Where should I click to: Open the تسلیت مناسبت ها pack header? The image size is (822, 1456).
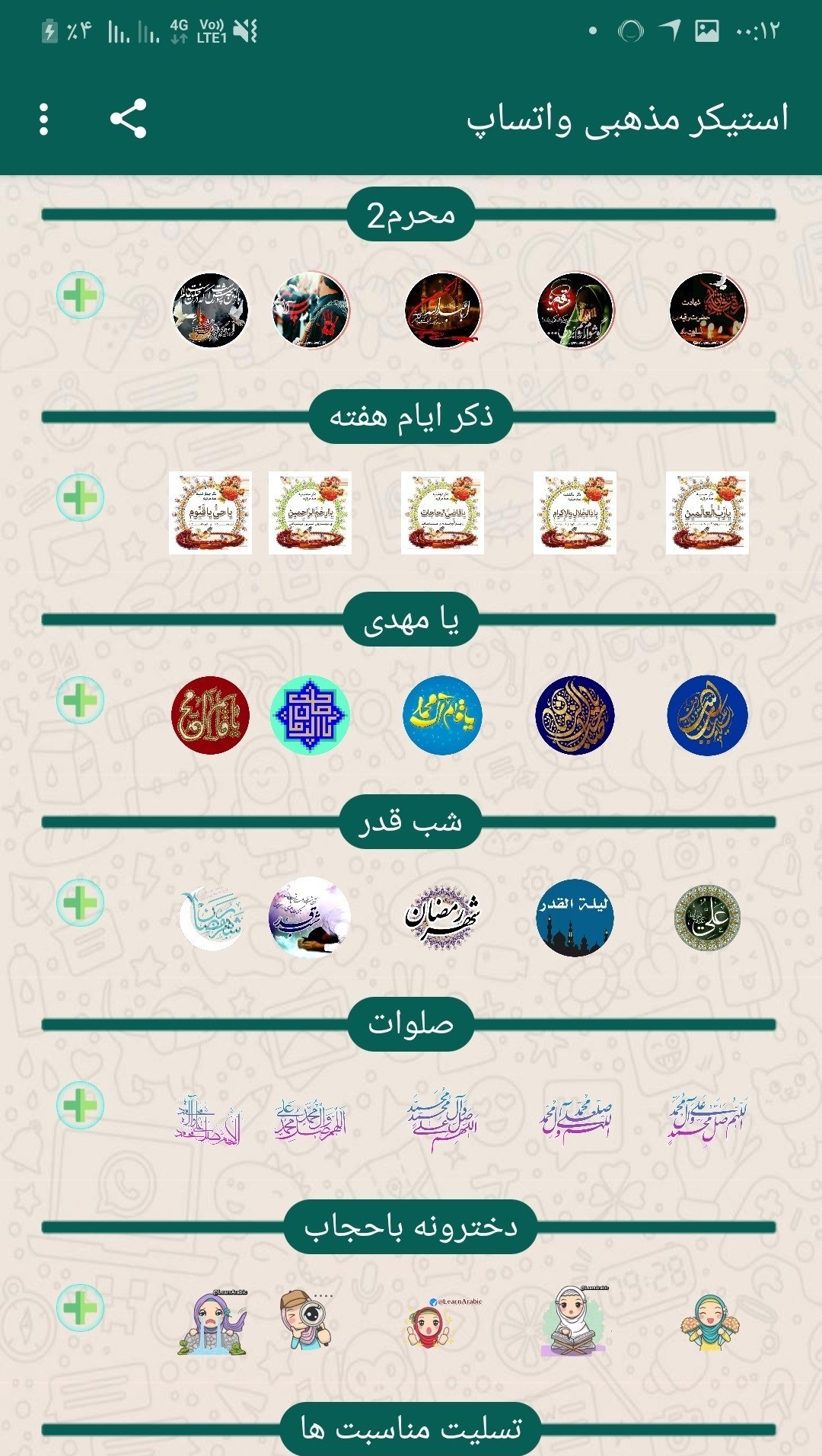pyautogui.click(x=411, y=1429)
